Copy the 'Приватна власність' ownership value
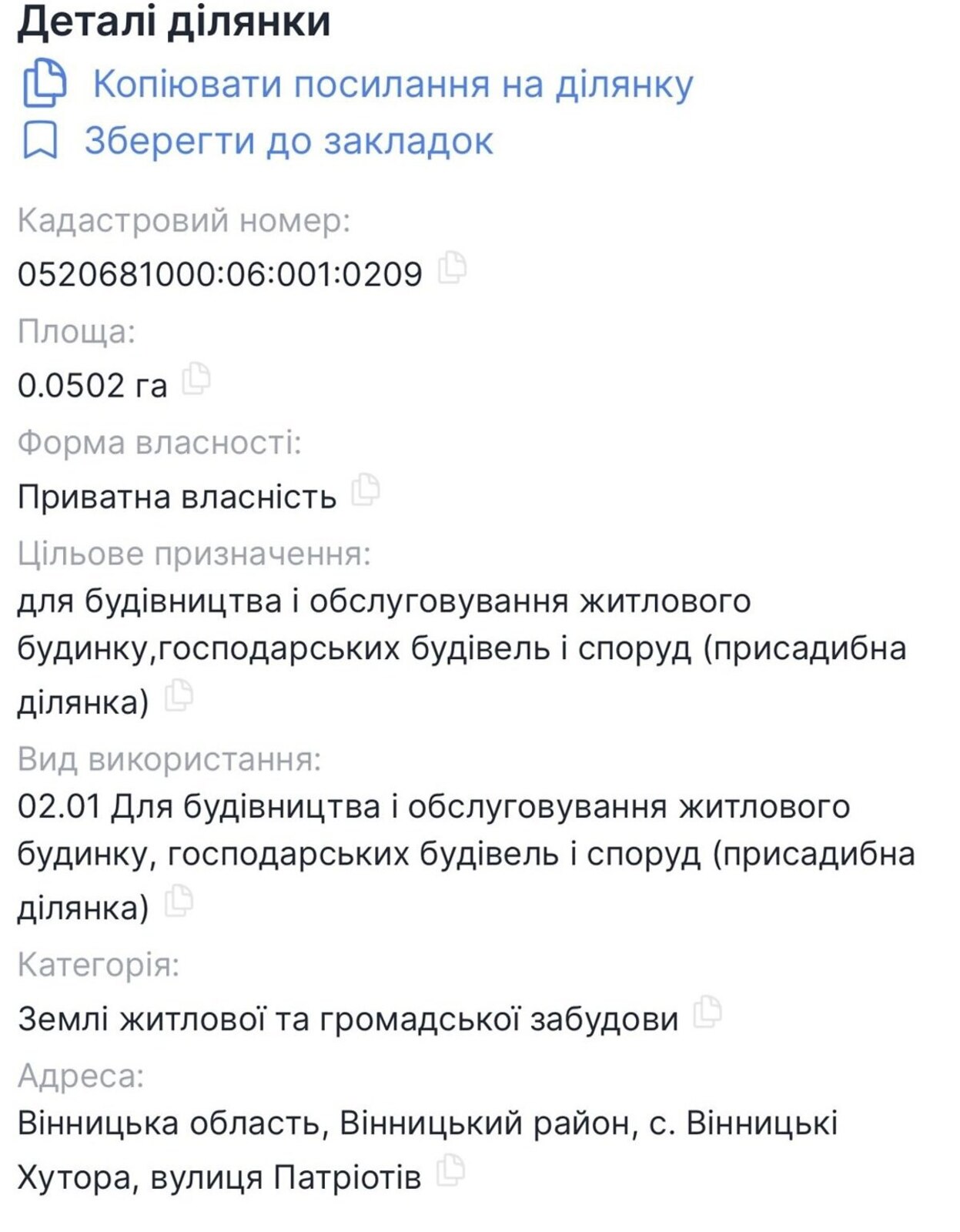 point(365,490)
